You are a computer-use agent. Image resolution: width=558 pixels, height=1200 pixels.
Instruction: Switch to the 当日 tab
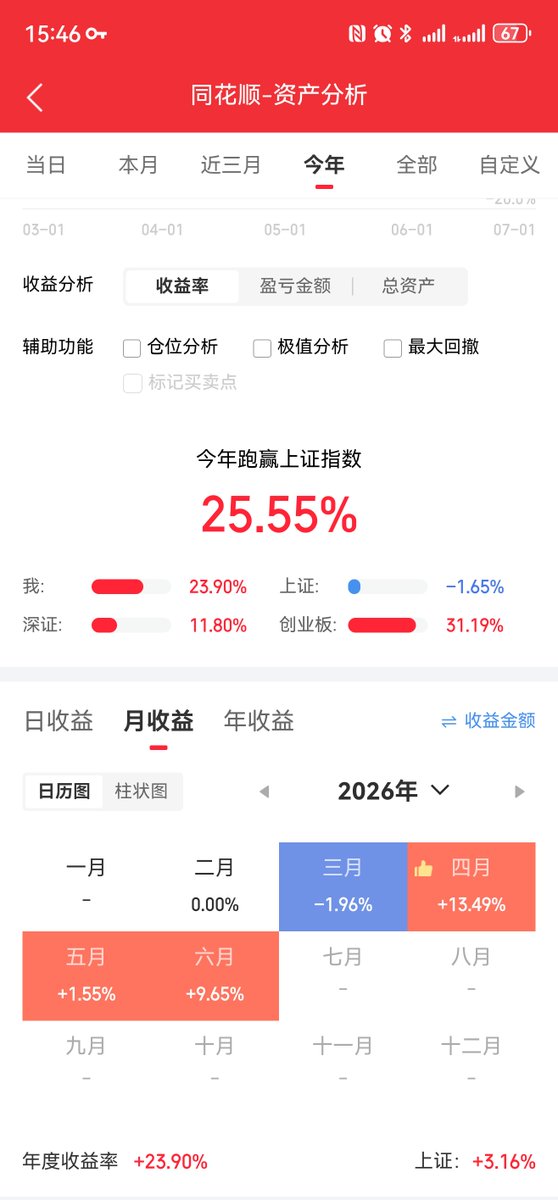tap(45, 165)
